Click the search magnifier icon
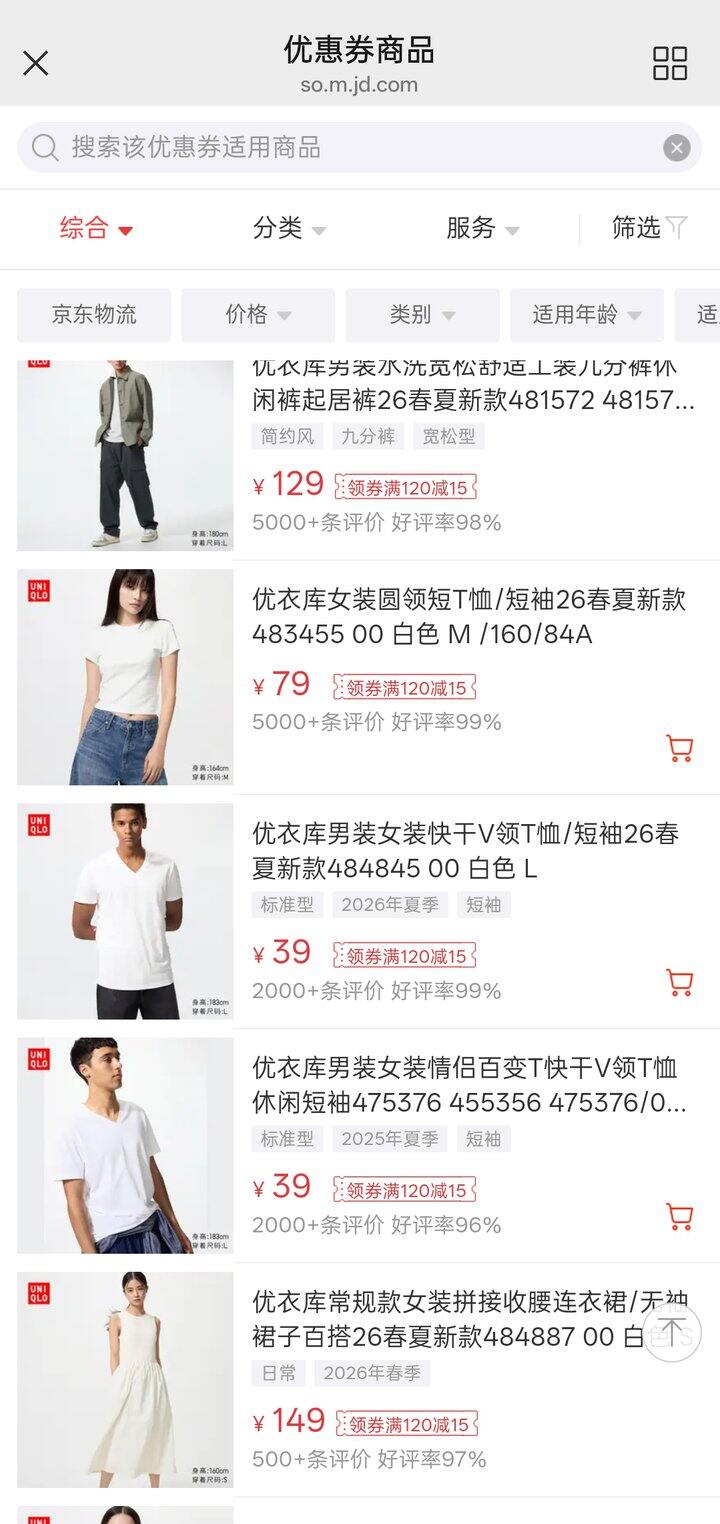This screenshot has width=720, height=1524. pos(44,147)
